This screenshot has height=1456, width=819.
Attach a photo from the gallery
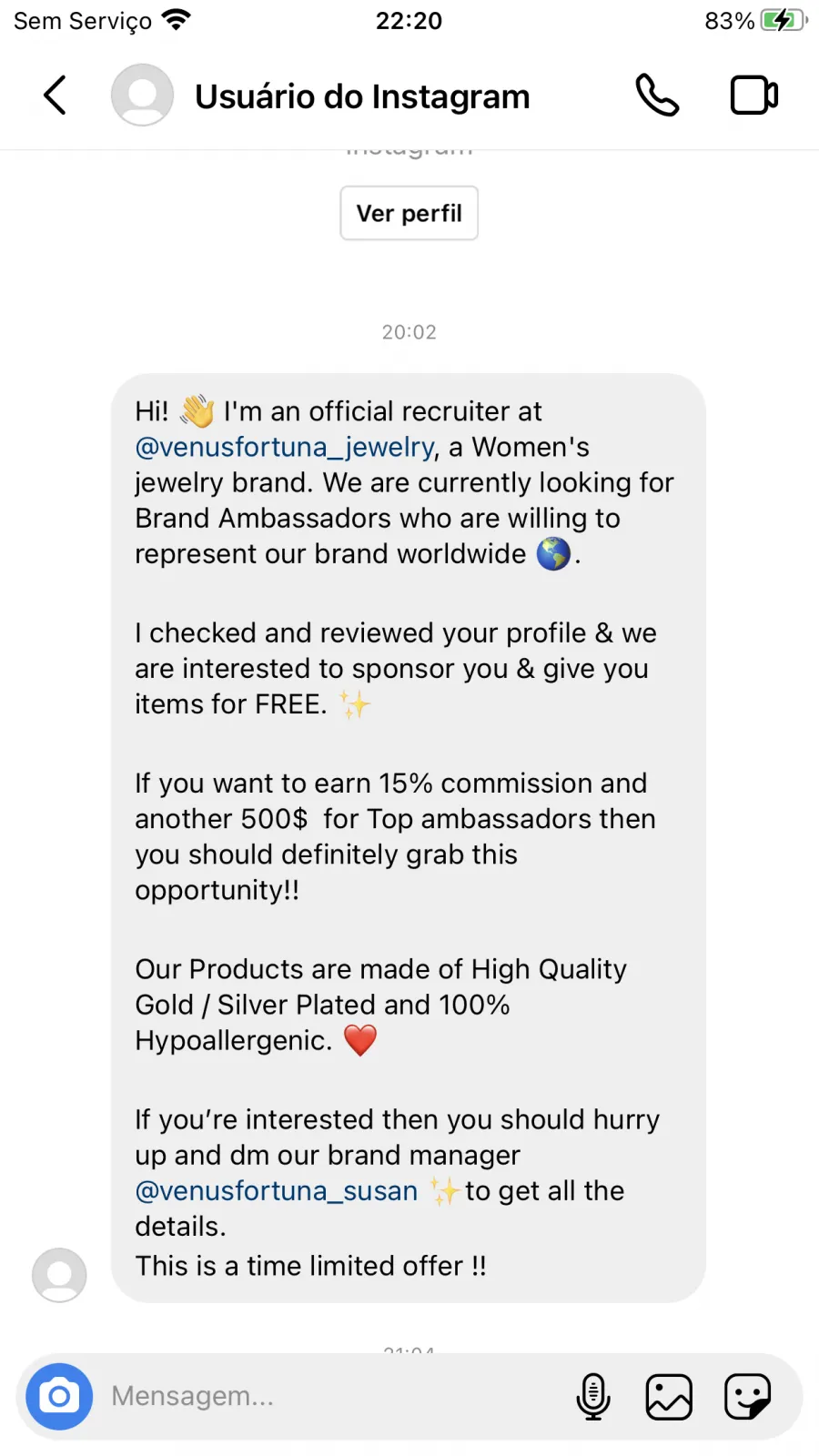[669, 1396]
